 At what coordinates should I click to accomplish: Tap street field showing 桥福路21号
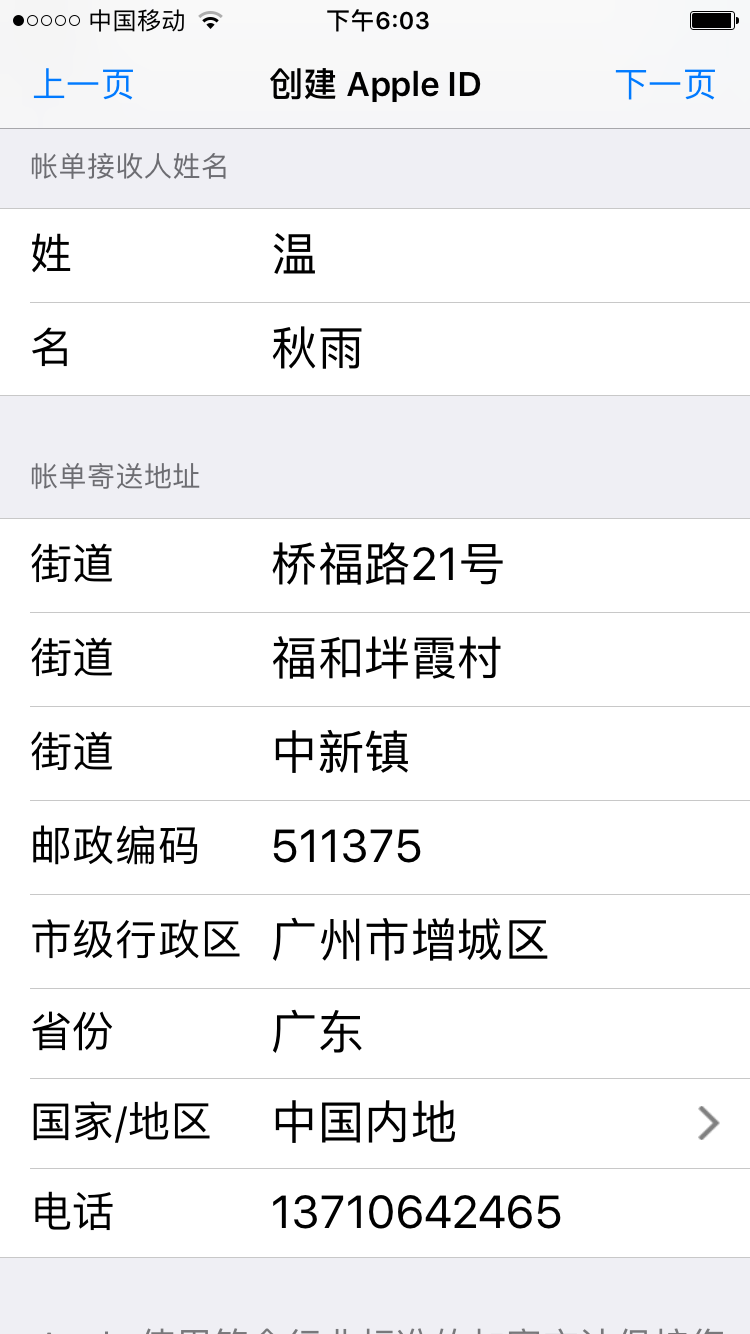pyautogui.click(x=480, y=566)
